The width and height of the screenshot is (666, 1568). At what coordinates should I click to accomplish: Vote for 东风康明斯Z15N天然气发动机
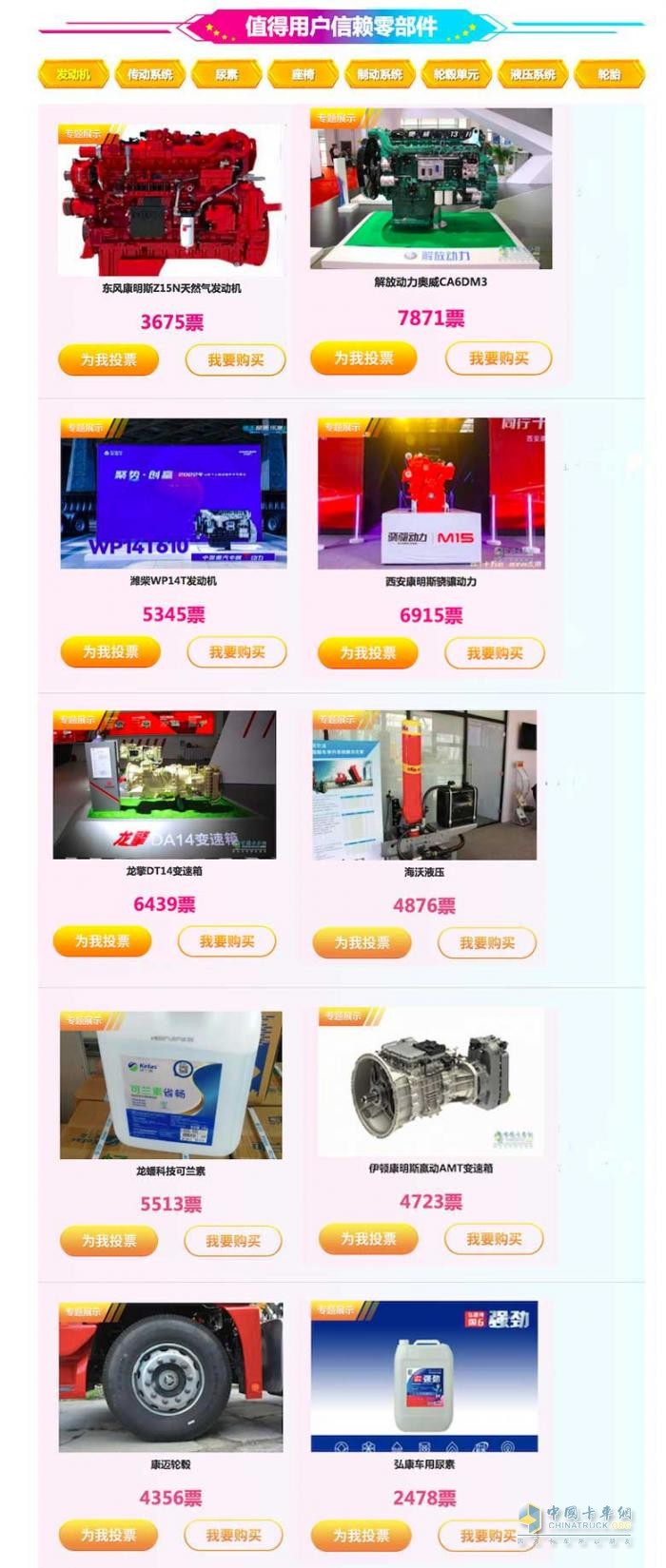[108, 360]
